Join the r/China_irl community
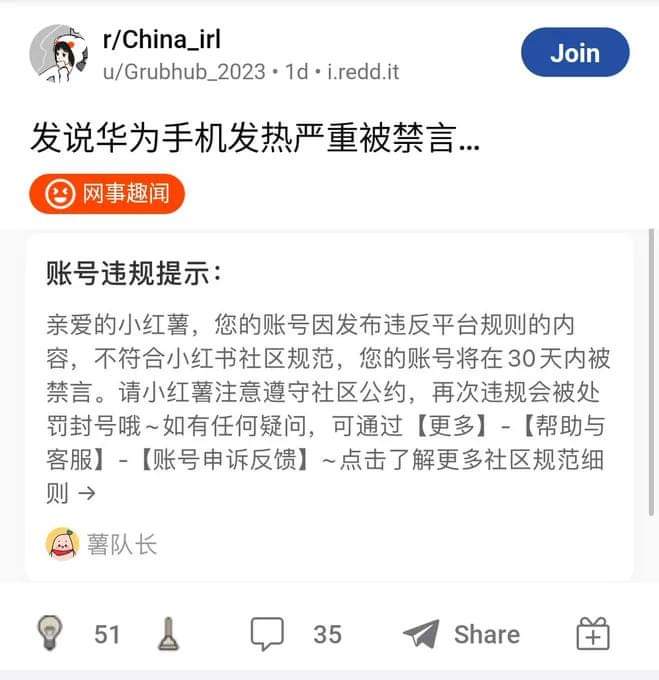 [x=575, y=53]
